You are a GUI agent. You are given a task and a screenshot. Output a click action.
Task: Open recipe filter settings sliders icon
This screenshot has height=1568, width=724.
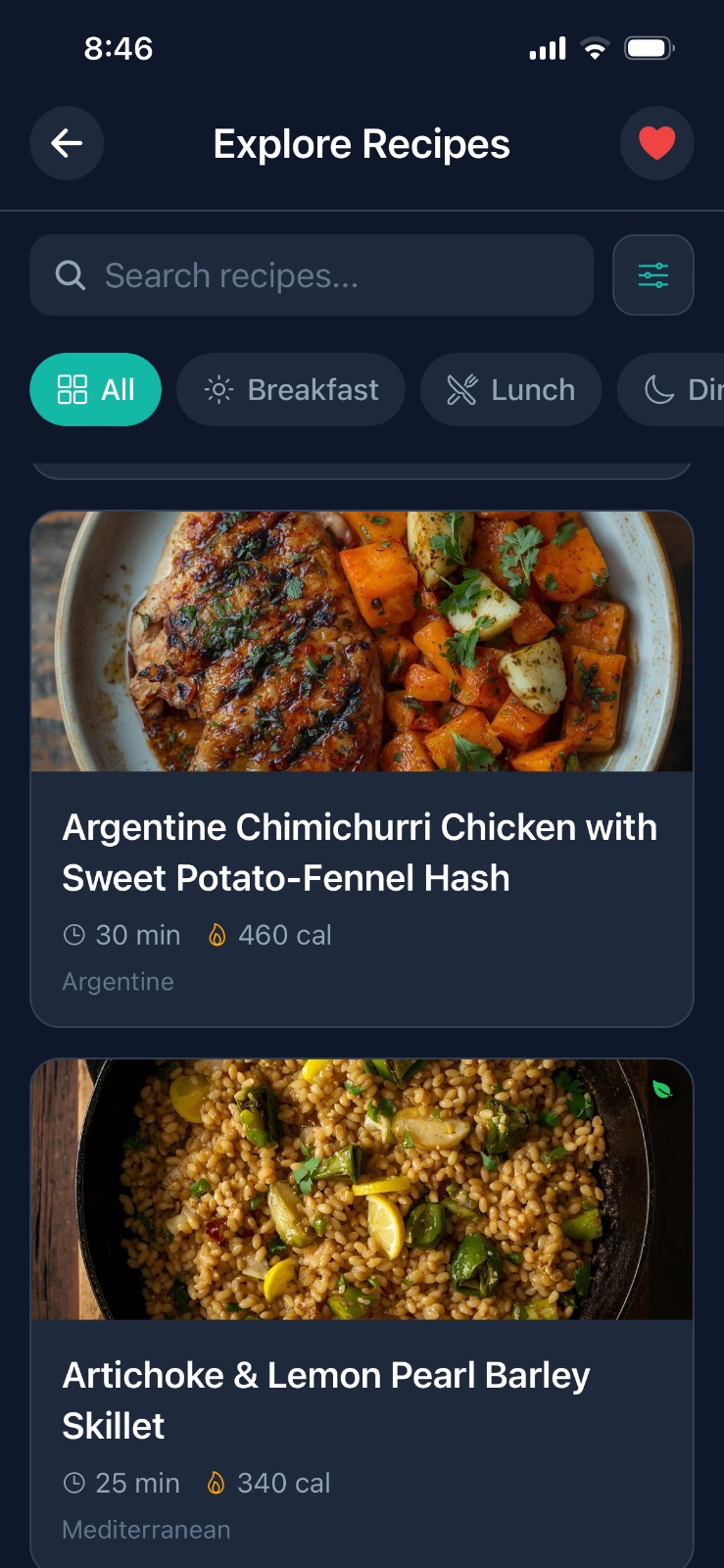coord(652,275)
